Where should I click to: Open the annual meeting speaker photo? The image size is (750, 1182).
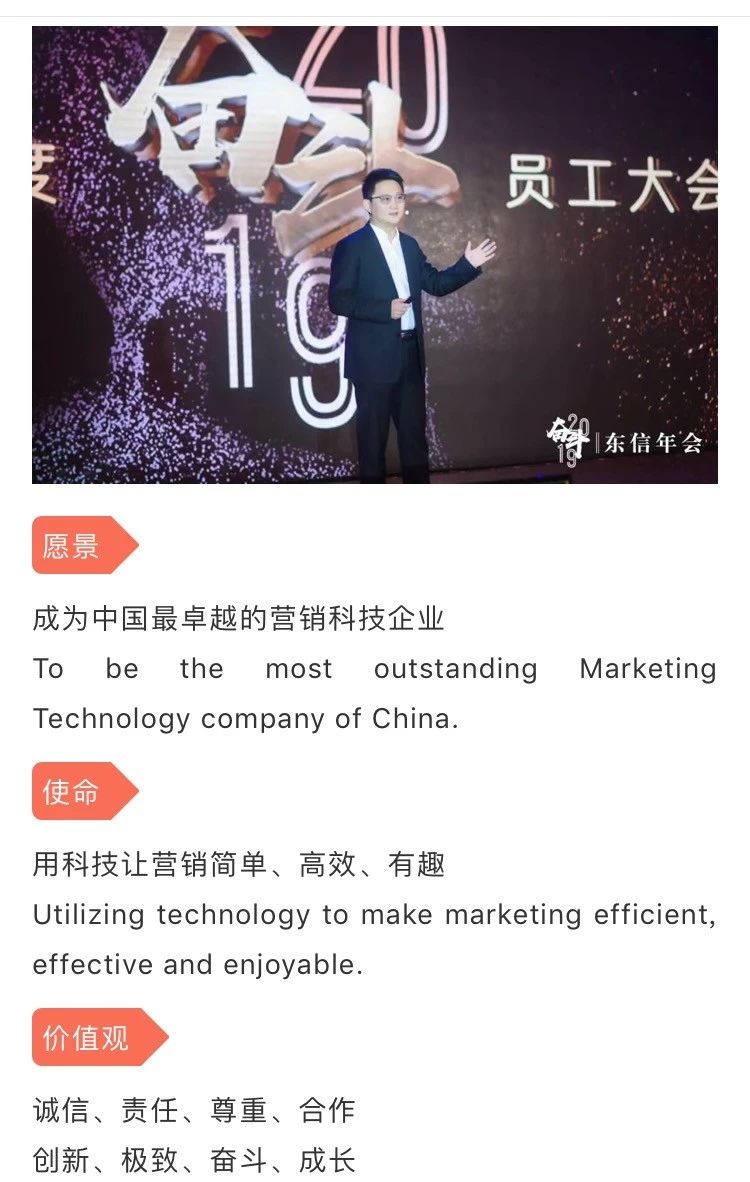375,255
